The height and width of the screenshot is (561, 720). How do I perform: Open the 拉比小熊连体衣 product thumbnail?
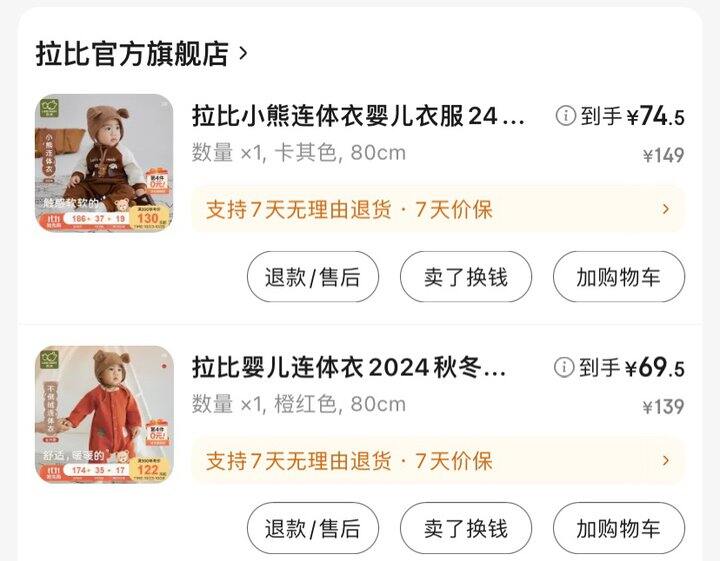(x=105, y=163)
